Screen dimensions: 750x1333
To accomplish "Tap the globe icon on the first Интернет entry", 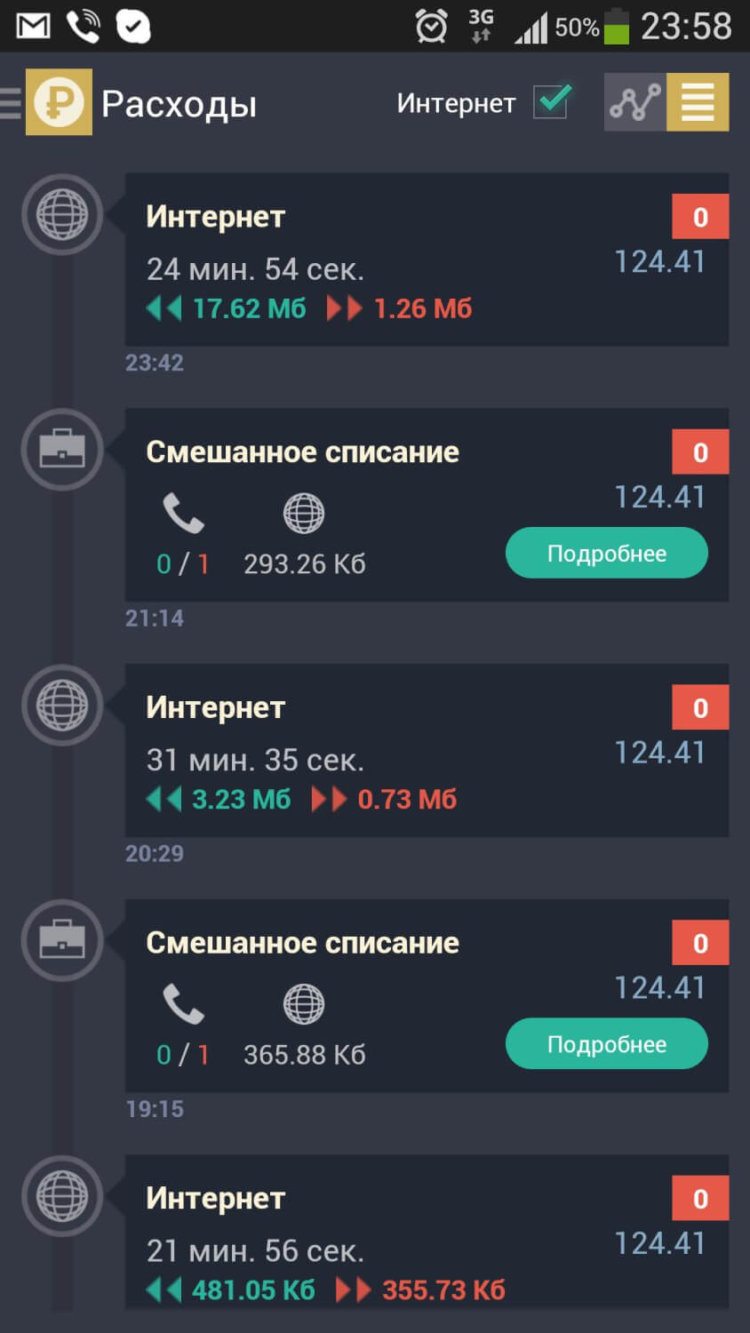I will [62, 214].
